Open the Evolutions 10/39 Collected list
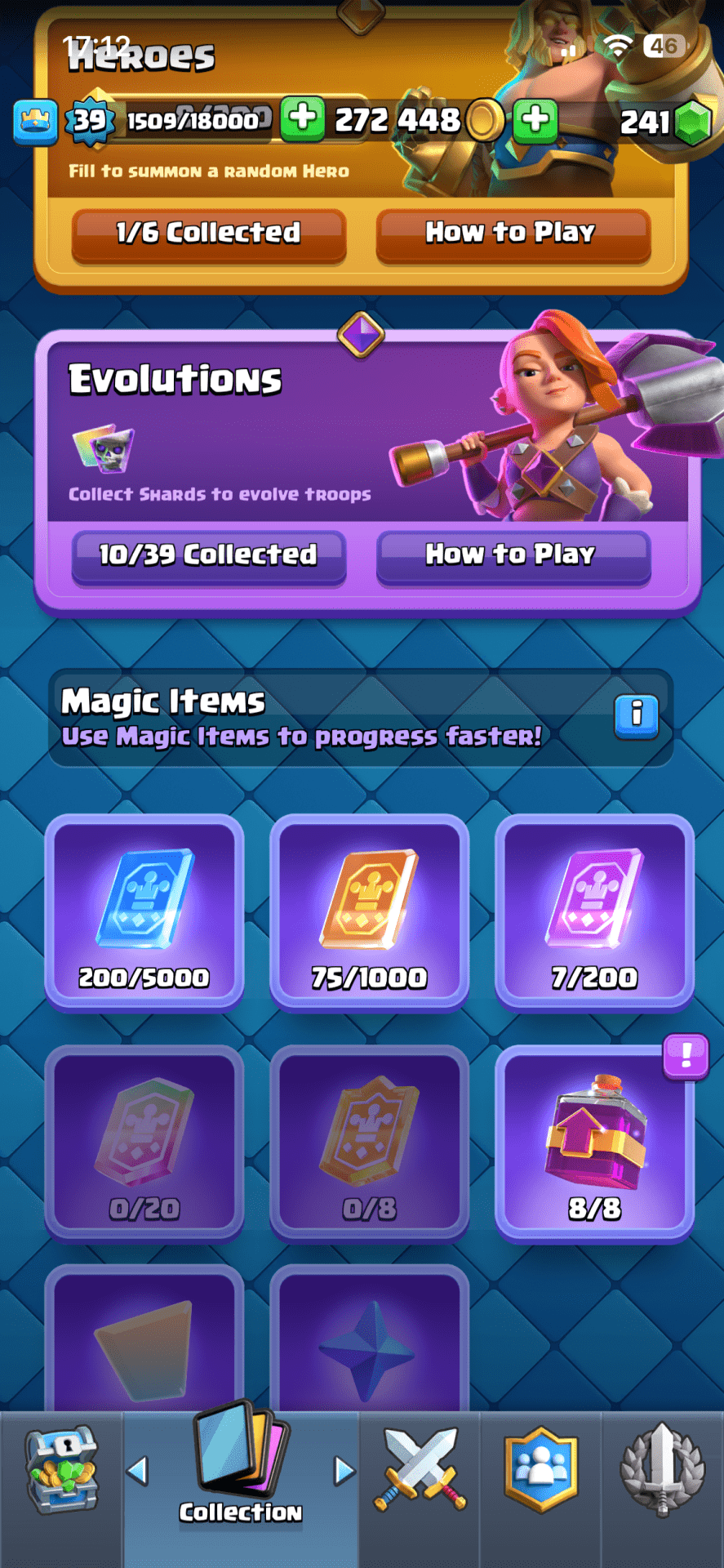The width and height of the screenshot is (724, 1568). point(209,555)
